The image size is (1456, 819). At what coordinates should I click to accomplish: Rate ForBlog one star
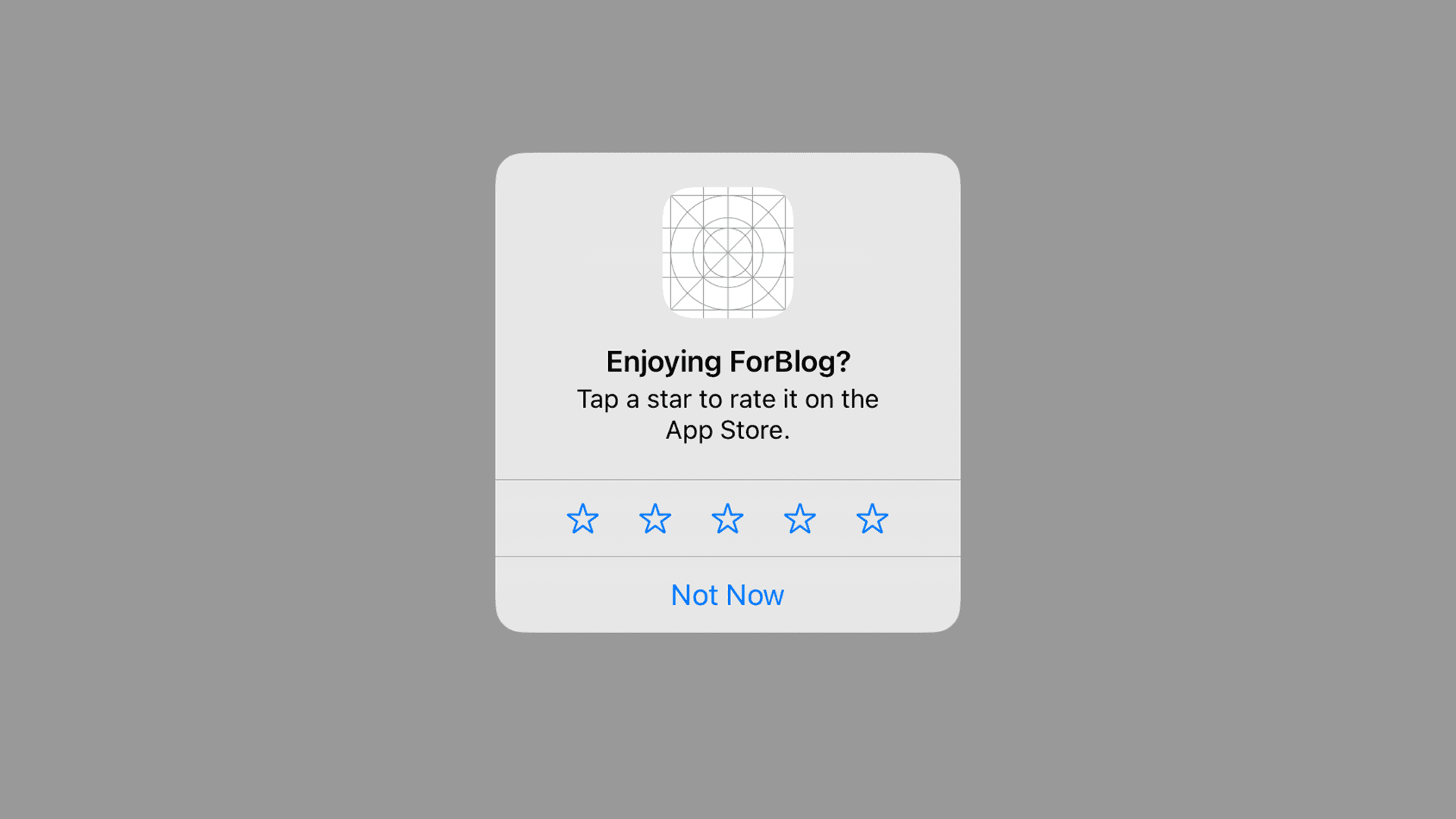pyautogui.click(x=582, y=519)
